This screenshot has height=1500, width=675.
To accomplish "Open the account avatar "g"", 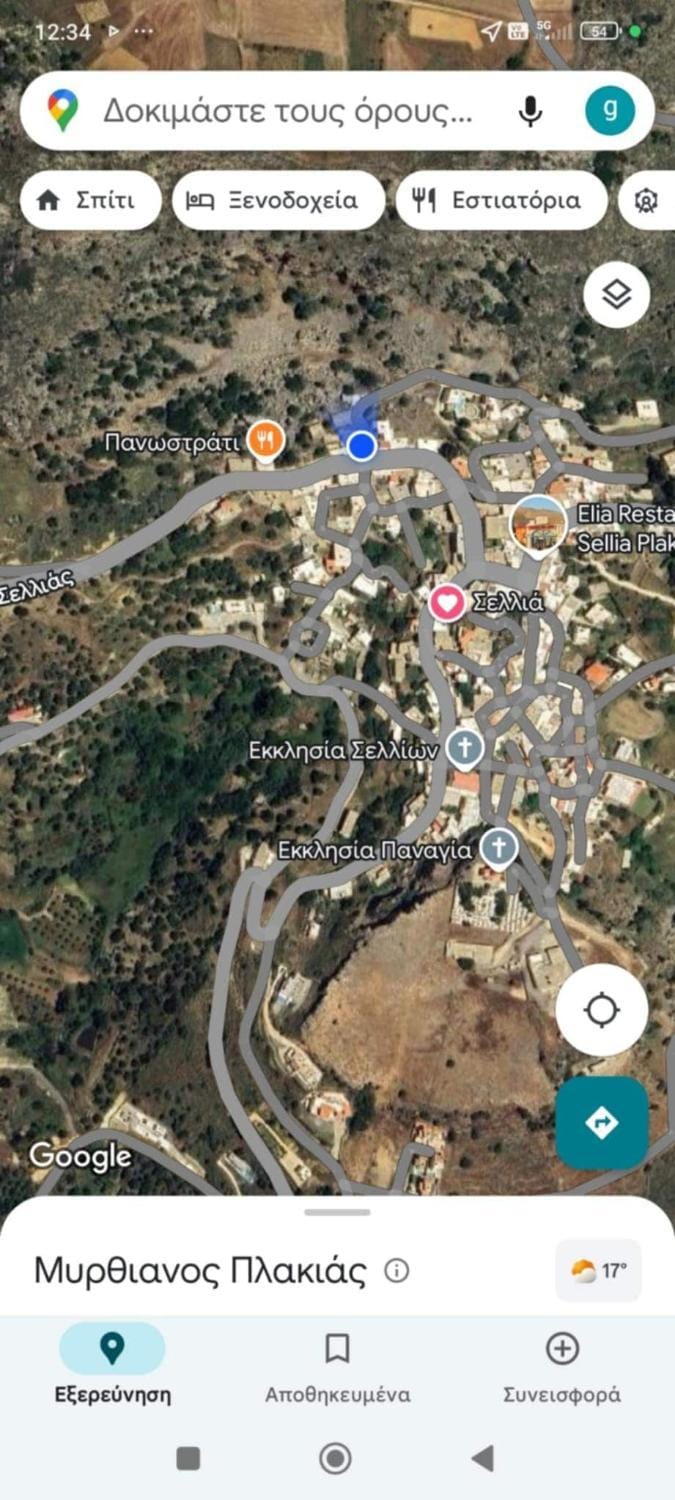I will 609,110.
